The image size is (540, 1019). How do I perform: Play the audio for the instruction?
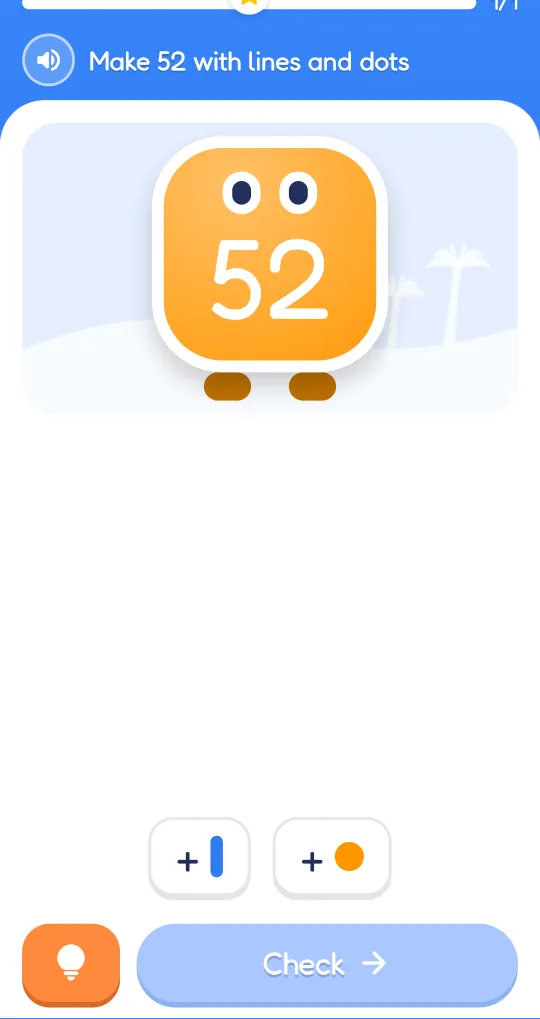[48, 60]
